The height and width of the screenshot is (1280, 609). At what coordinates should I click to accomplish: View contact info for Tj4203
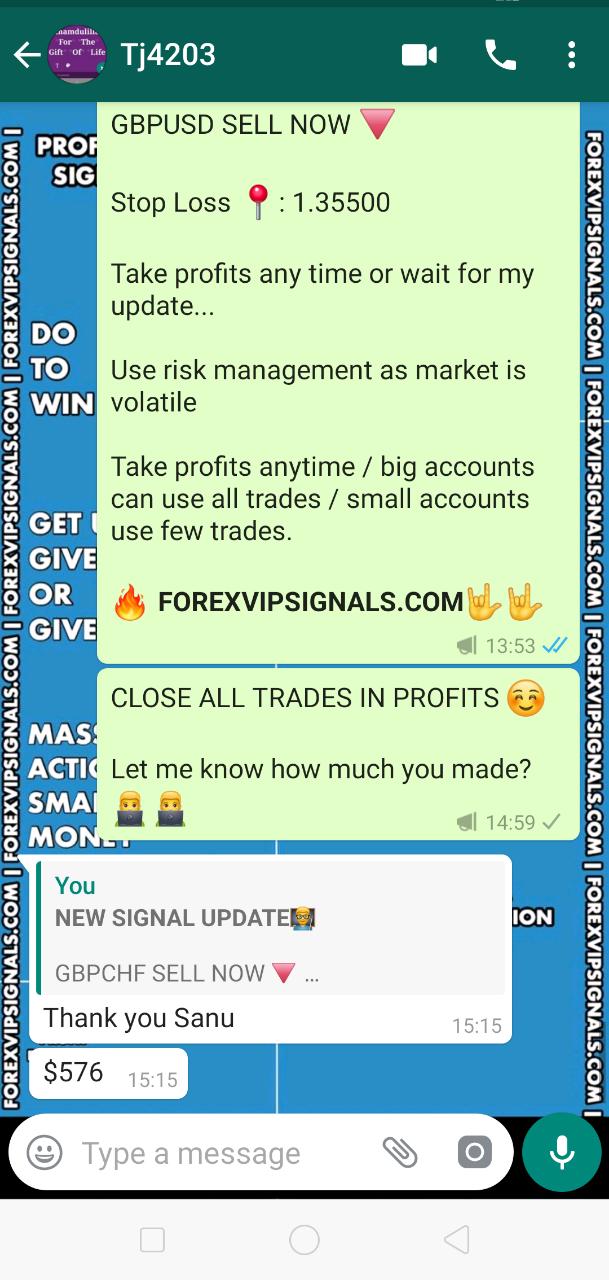click(x=168, y=55)
